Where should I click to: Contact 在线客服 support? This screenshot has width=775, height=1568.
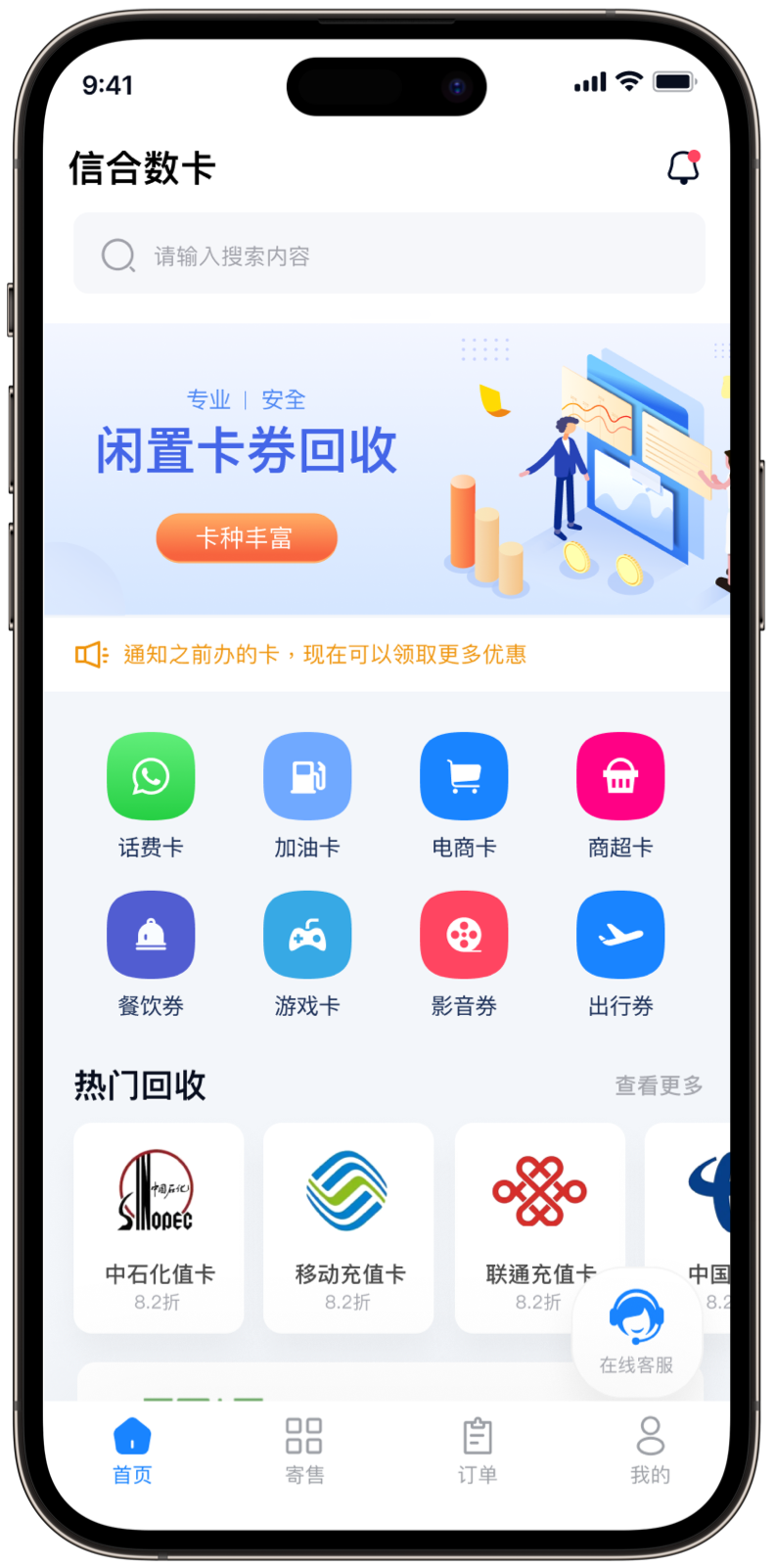(x=637, y=1331)
